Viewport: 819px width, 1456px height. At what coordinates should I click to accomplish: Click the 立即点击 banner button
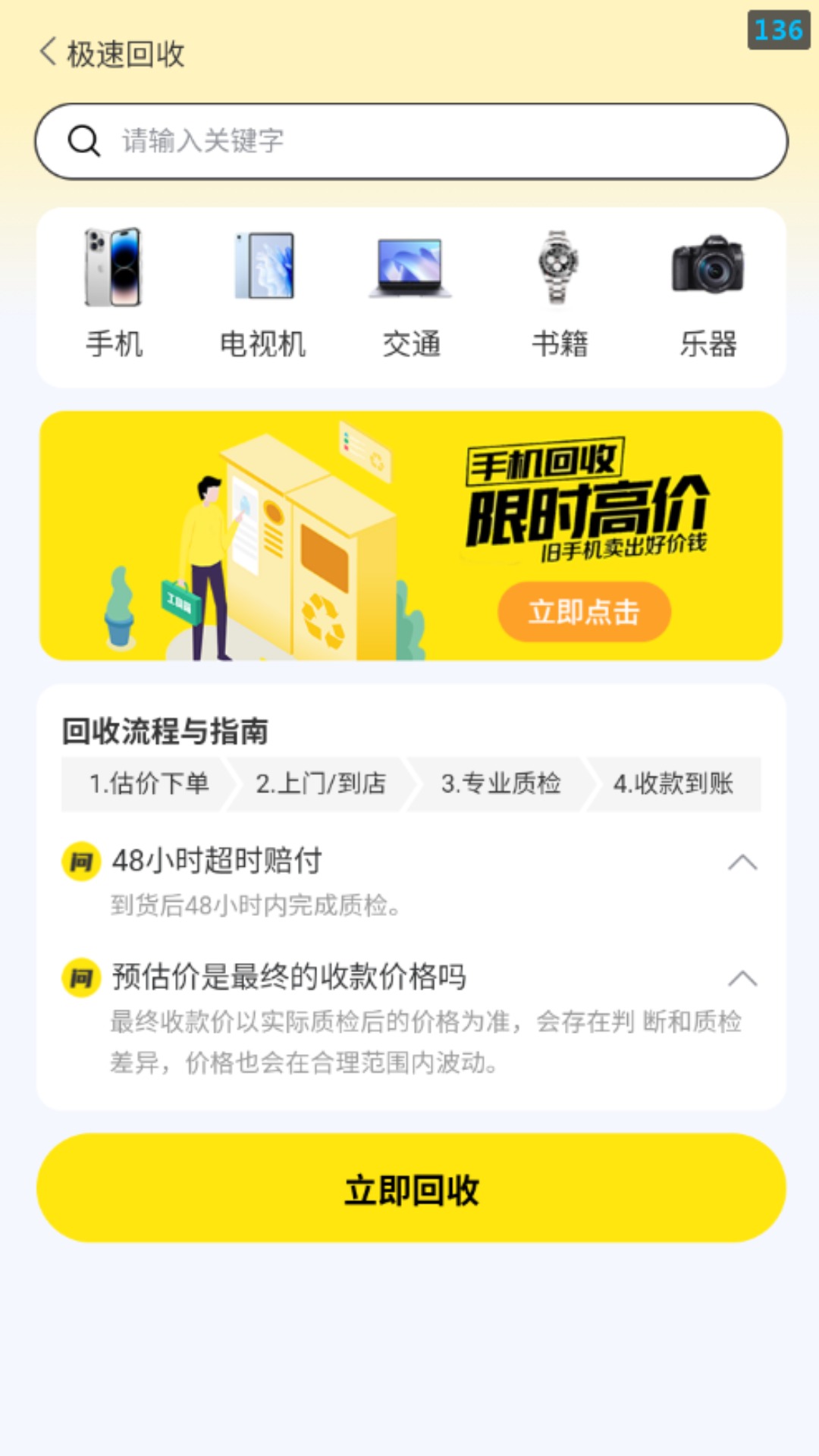point(583,611)
